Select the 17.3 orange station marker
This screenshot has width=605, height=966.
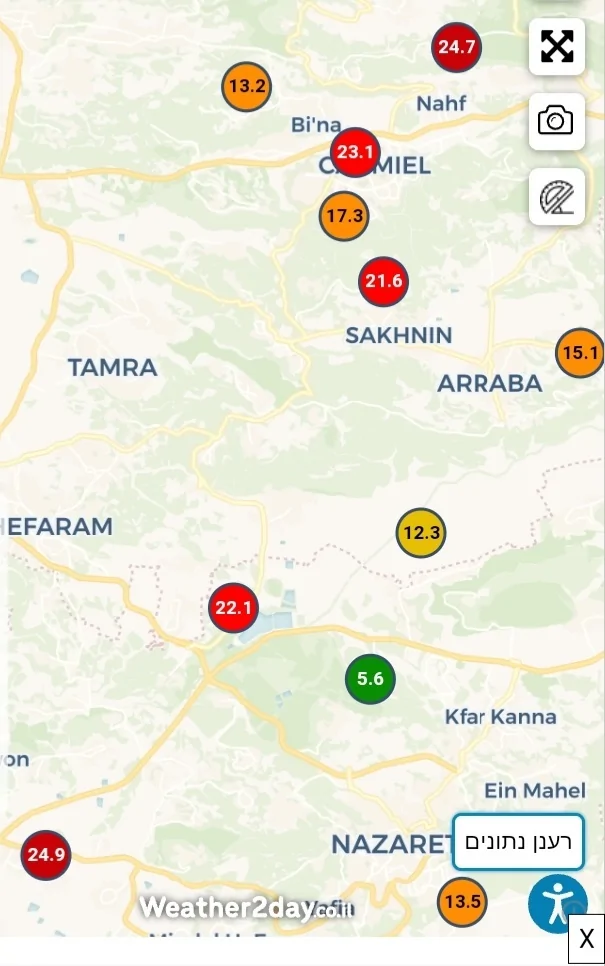[x=344, y=216]
